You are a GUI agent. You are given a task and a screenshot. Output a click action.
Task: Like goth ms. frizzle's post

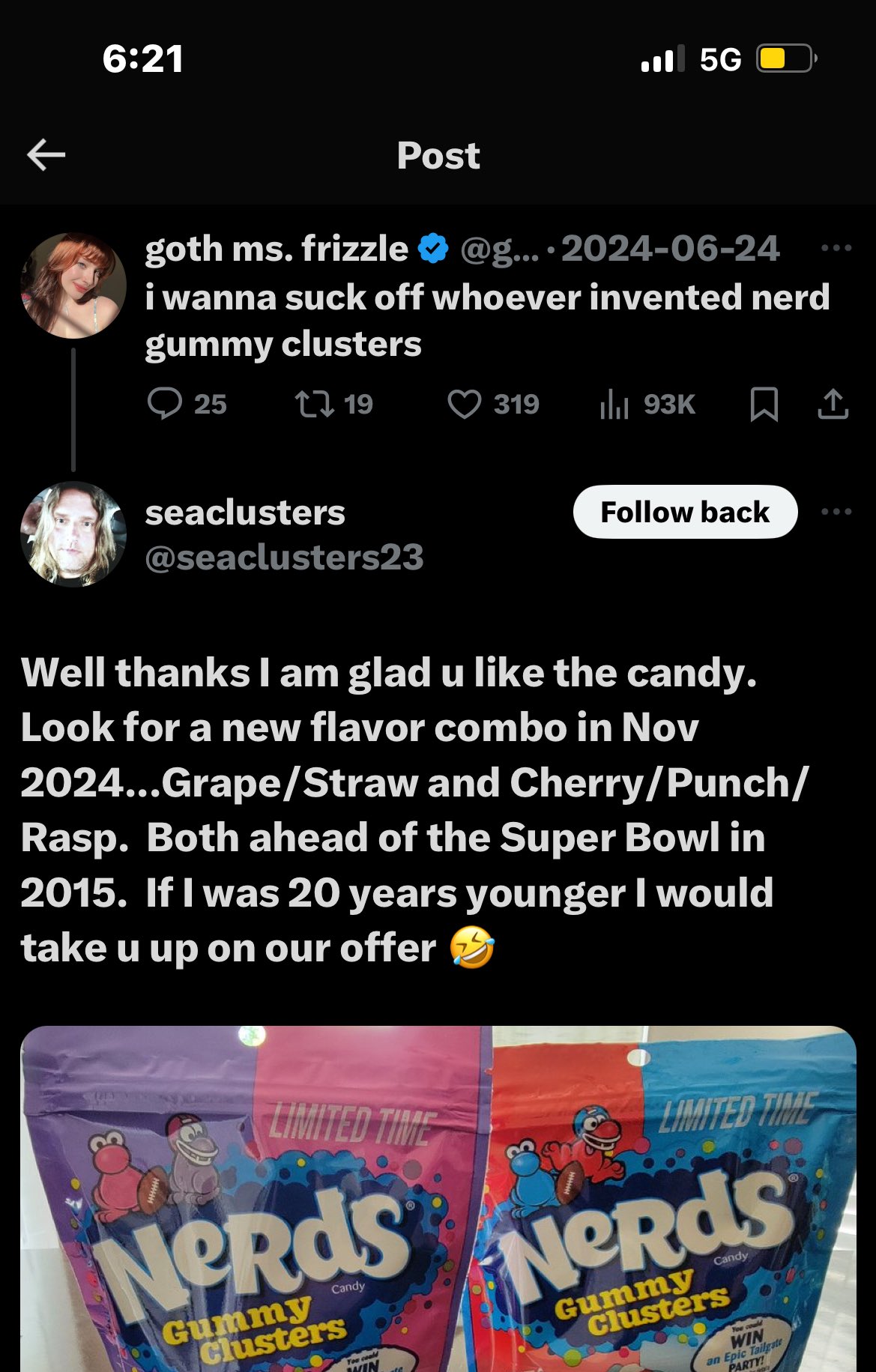click(x=465, y=404)
